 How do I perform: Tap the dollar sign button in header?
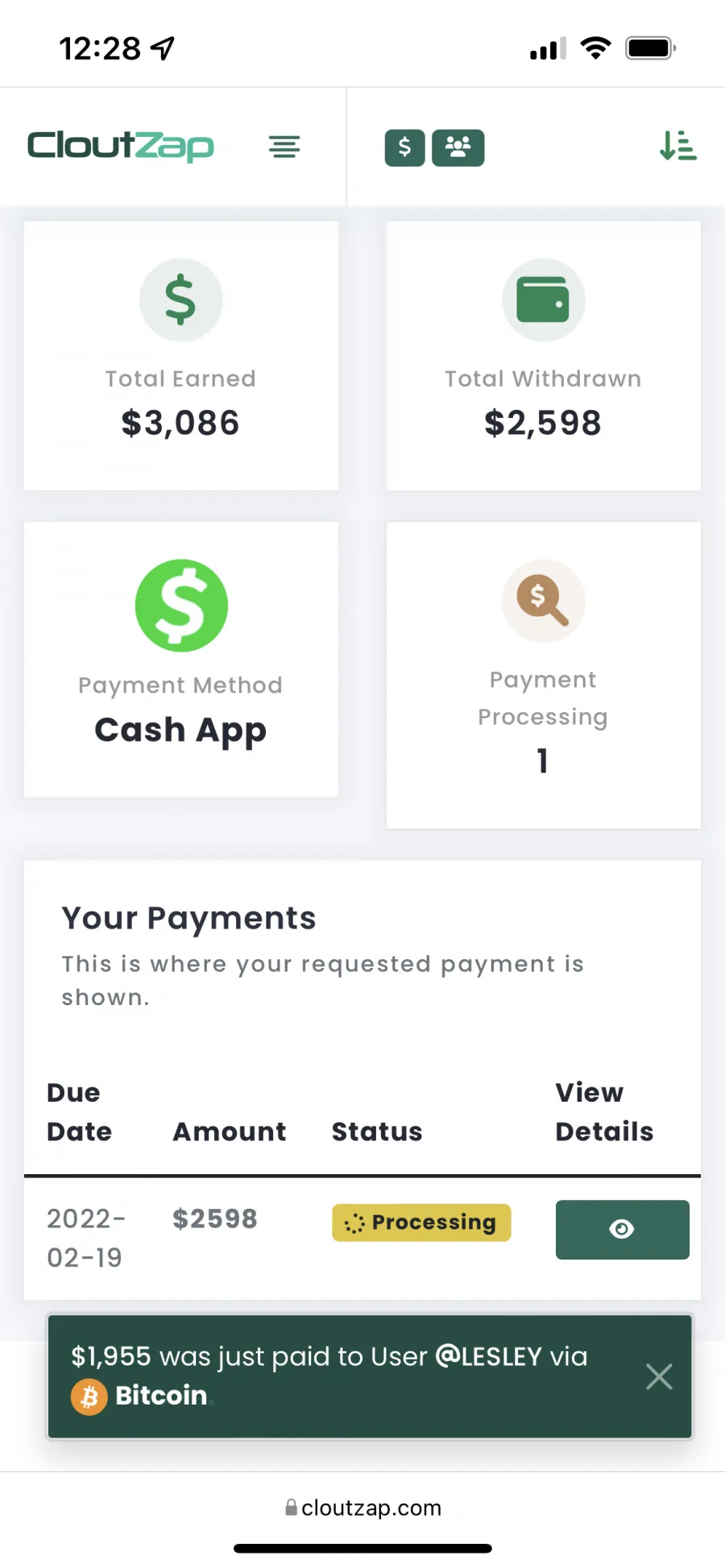point(404,147)
